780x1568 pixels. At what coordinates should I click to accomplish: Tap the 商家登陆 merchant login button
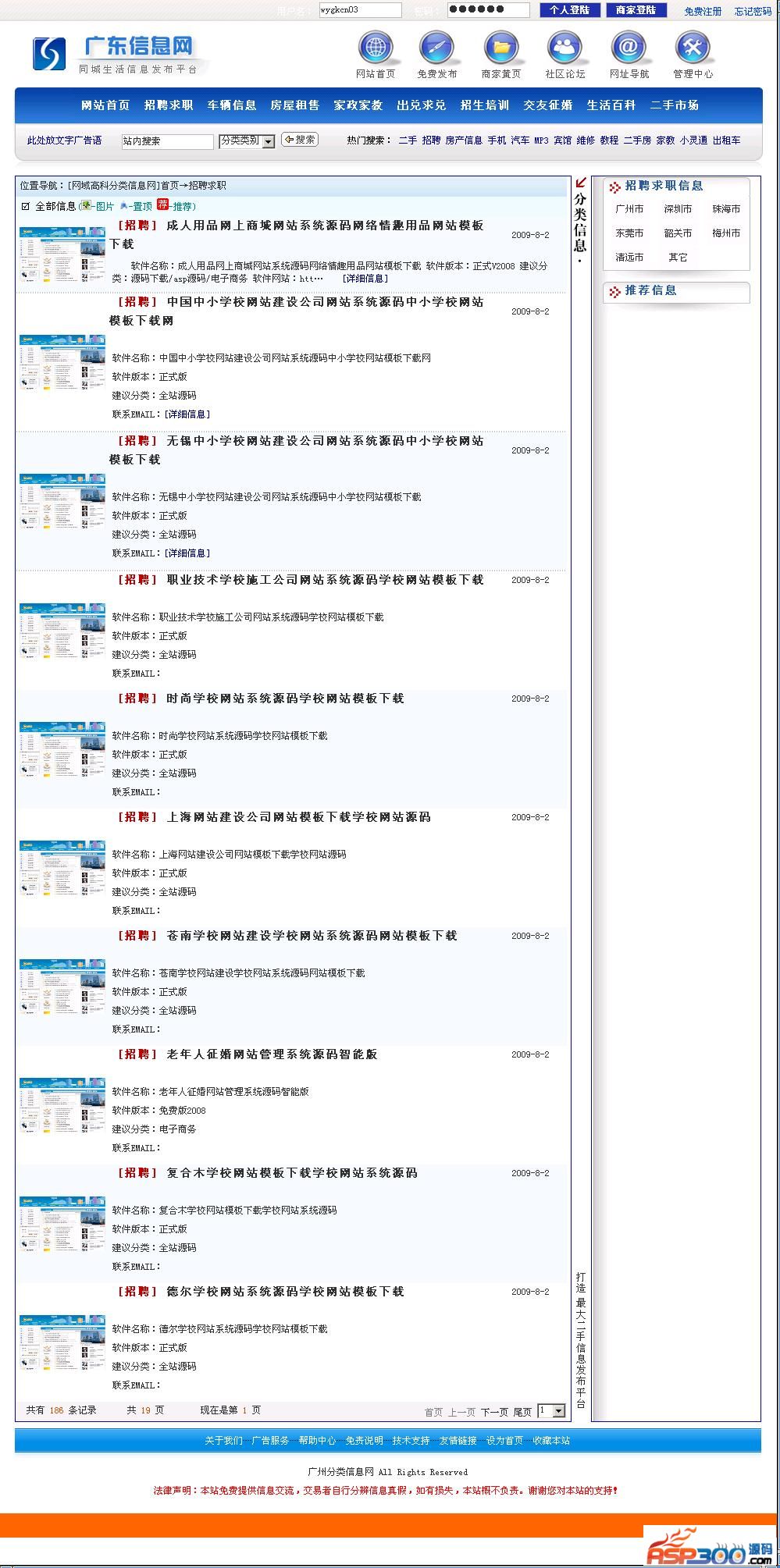(636, 10)
